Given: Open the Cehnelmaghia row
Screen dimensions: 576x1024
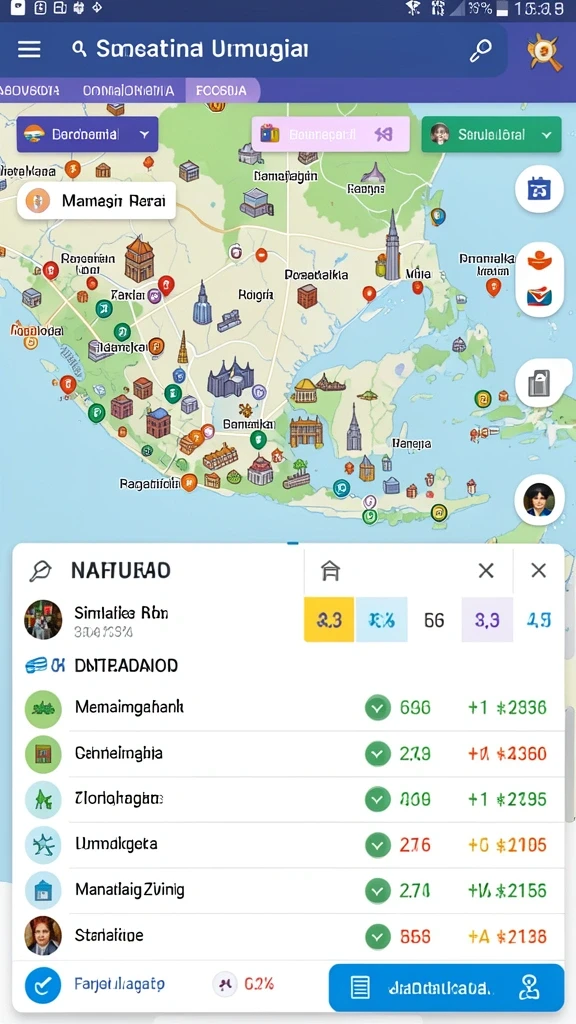Looking at the screenshot, I should [288, 754].
